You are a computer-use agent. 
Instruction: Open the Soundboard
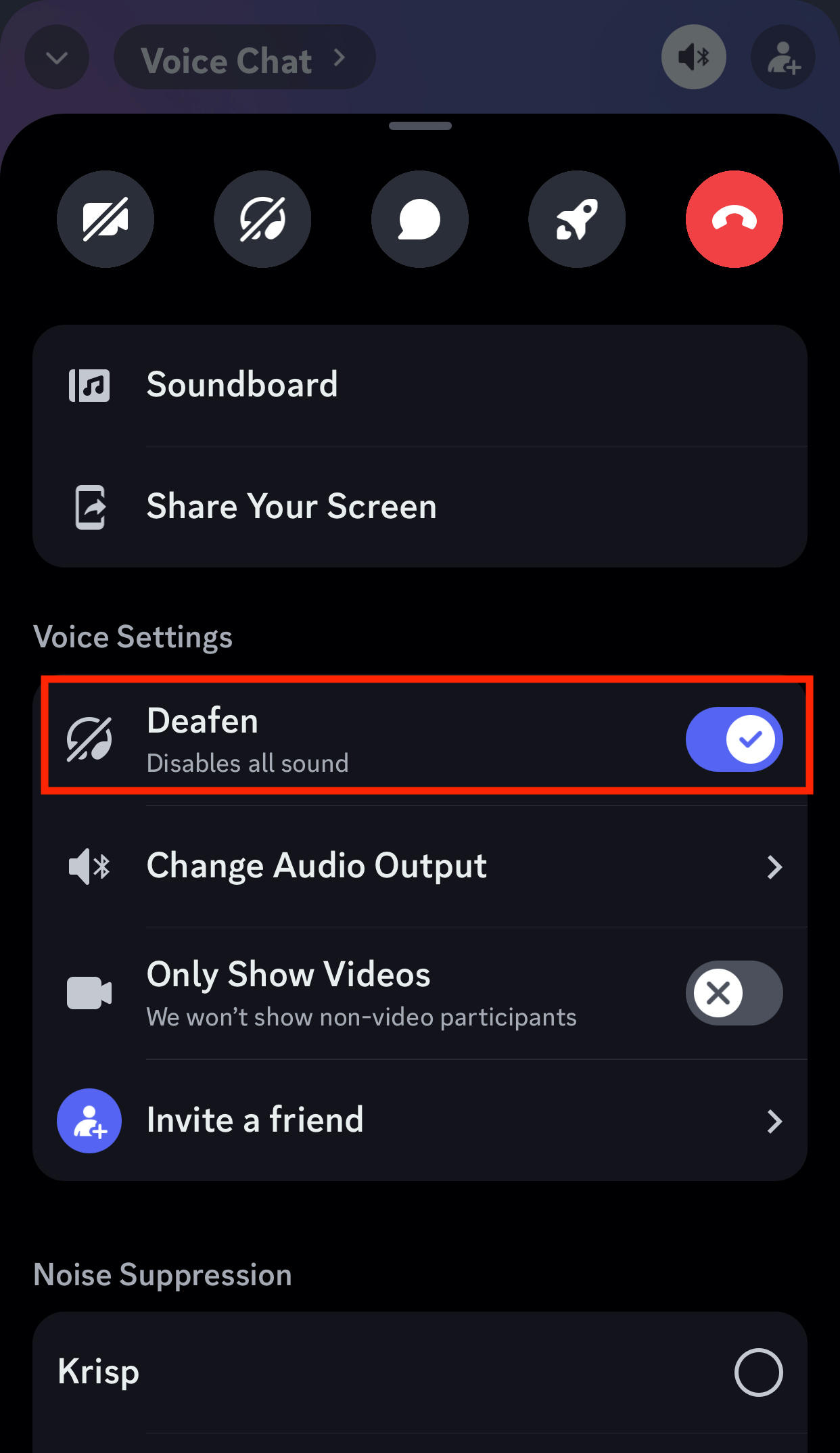[242, 384]
